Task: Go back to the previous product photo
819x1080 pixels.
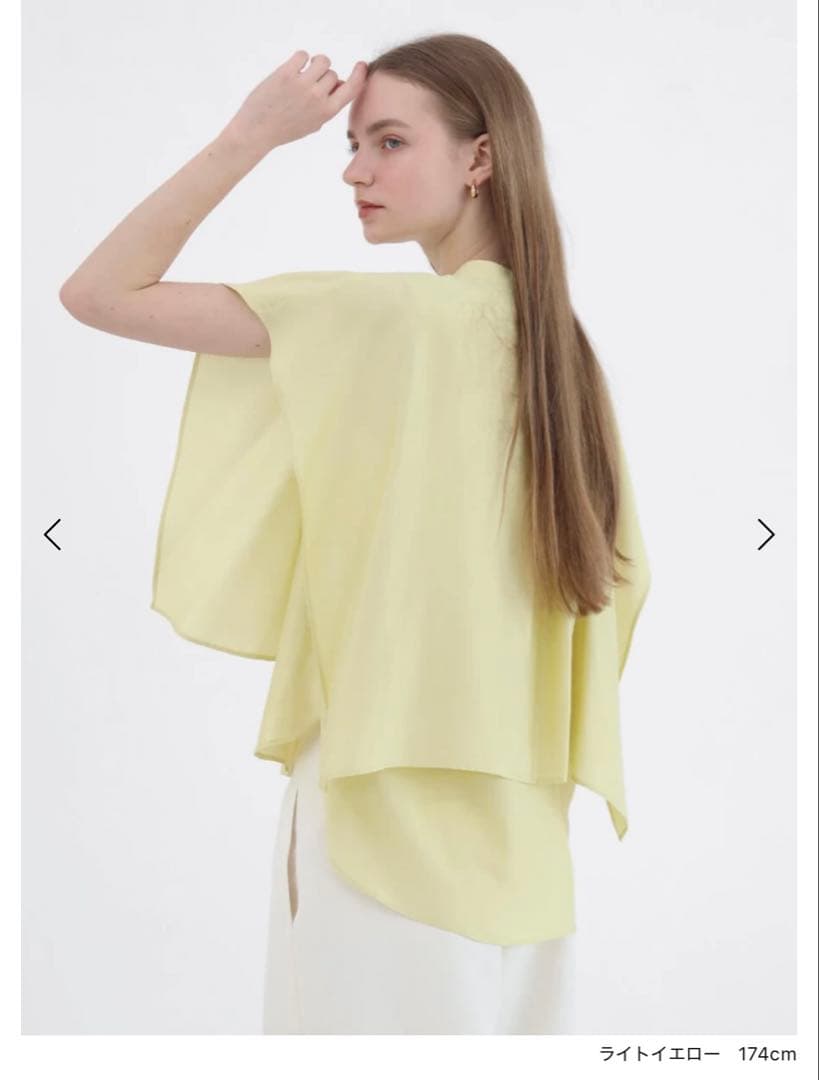Action: [53, 535]
